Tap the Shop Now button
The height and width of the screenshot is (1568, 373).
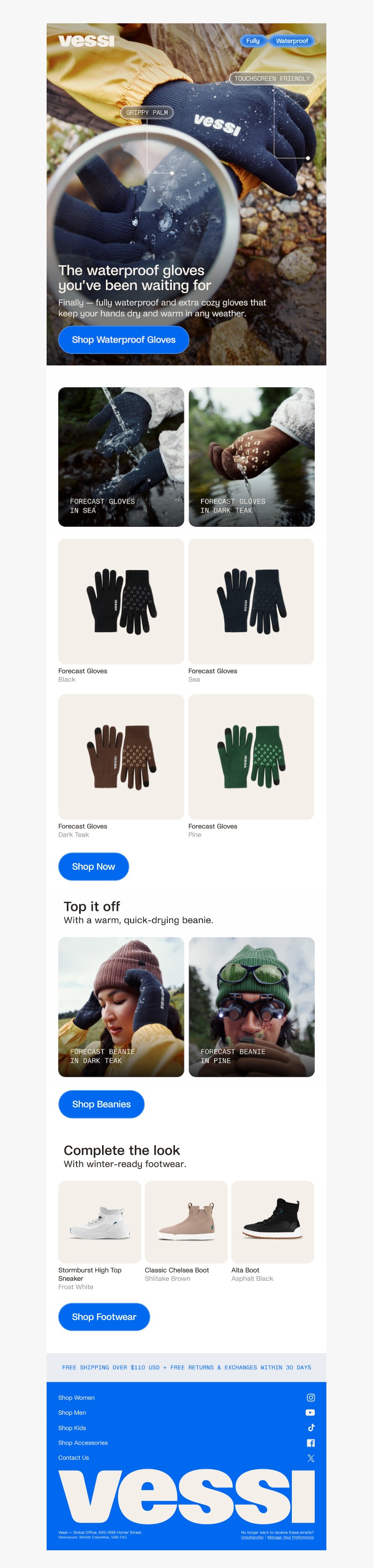[93, 866]
